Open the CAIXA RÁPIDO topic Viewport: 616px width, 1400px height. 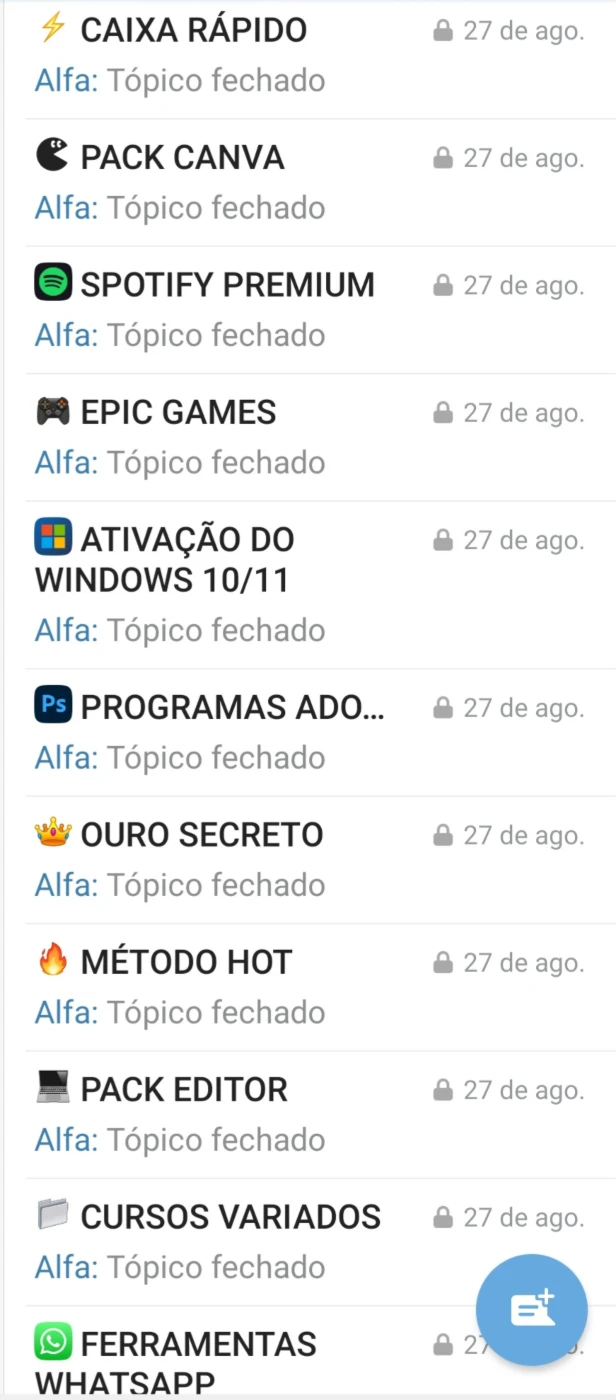tap(194, 31)
